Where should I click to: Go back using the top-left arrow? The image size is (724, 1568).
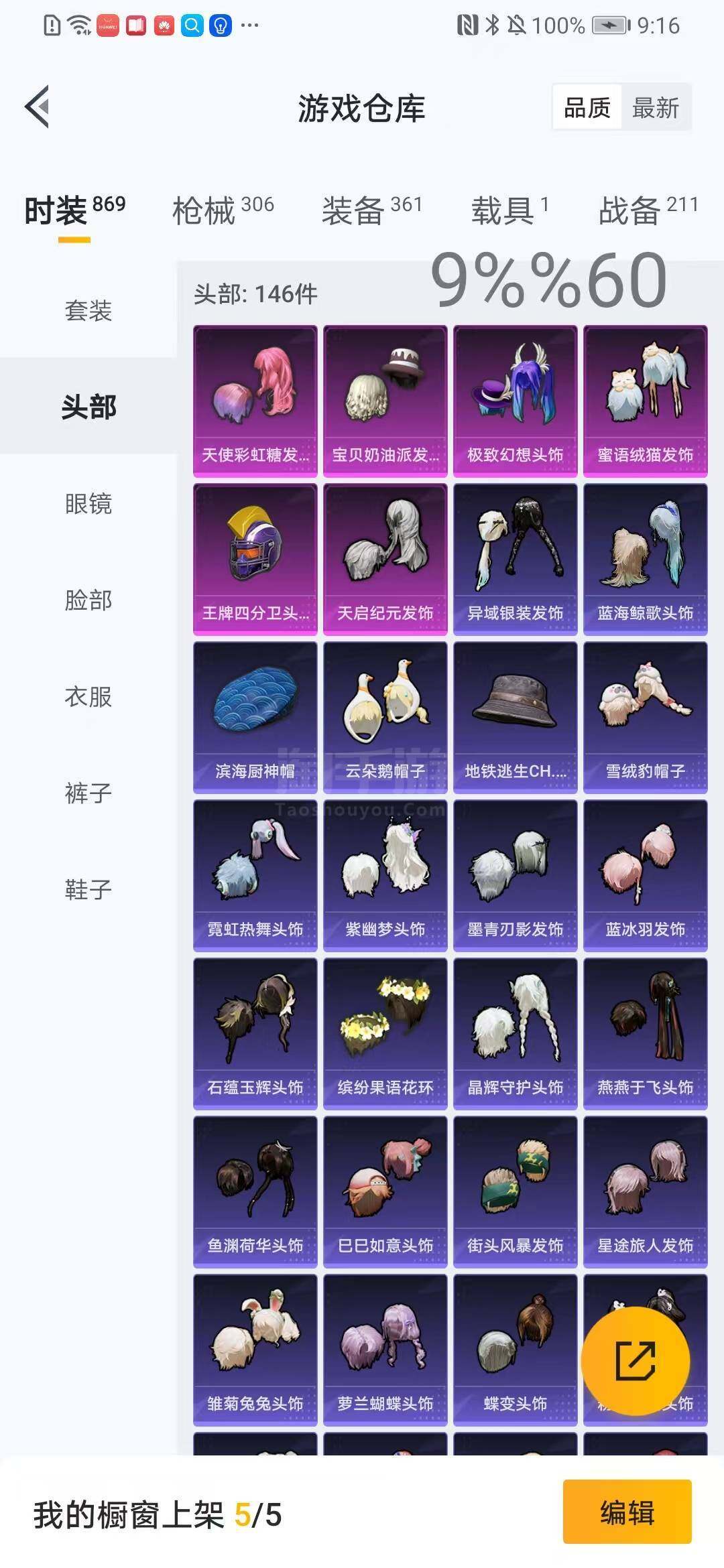(x=38, y=107)
